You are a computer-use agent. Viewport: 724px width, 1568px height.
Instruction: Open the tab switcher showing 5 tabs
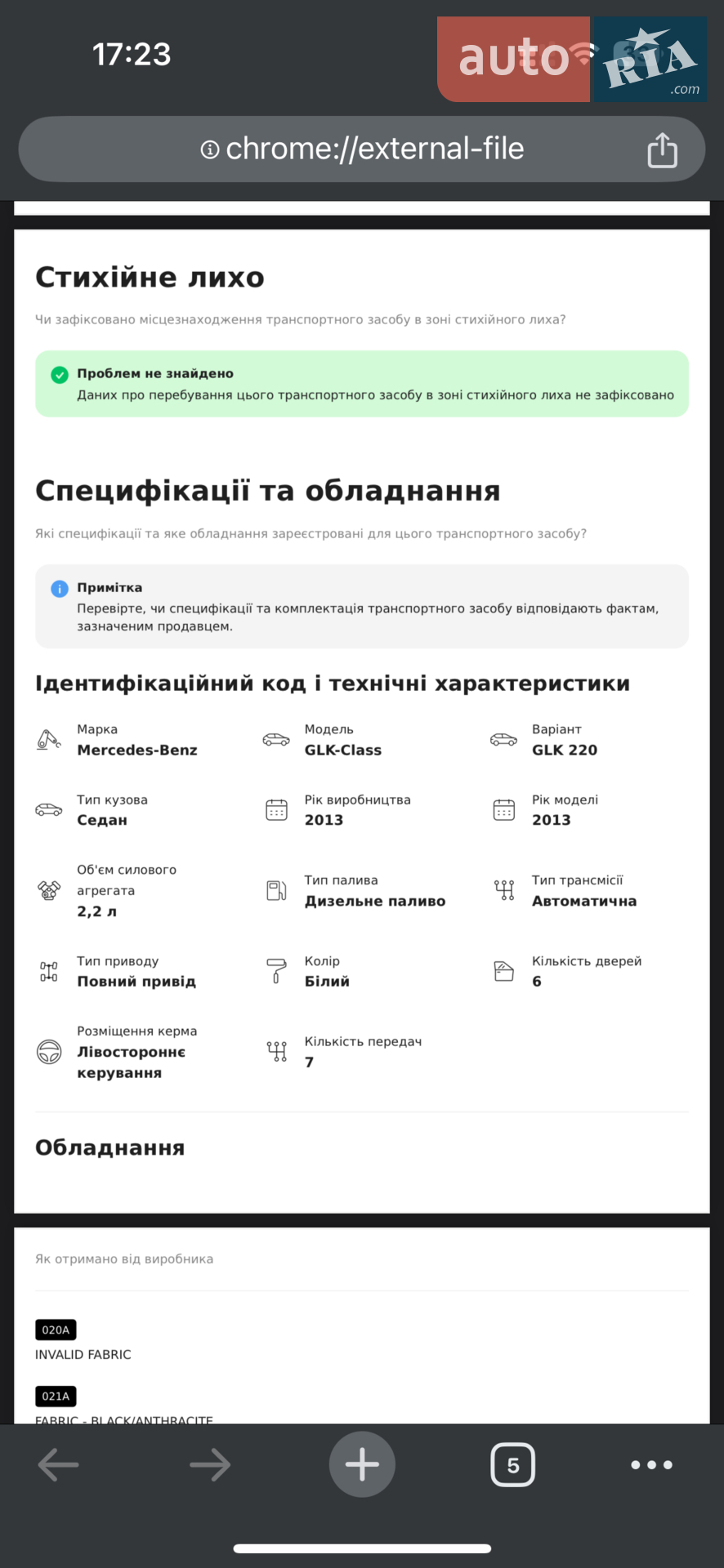pyautogui.click(x=513, y=1464)
